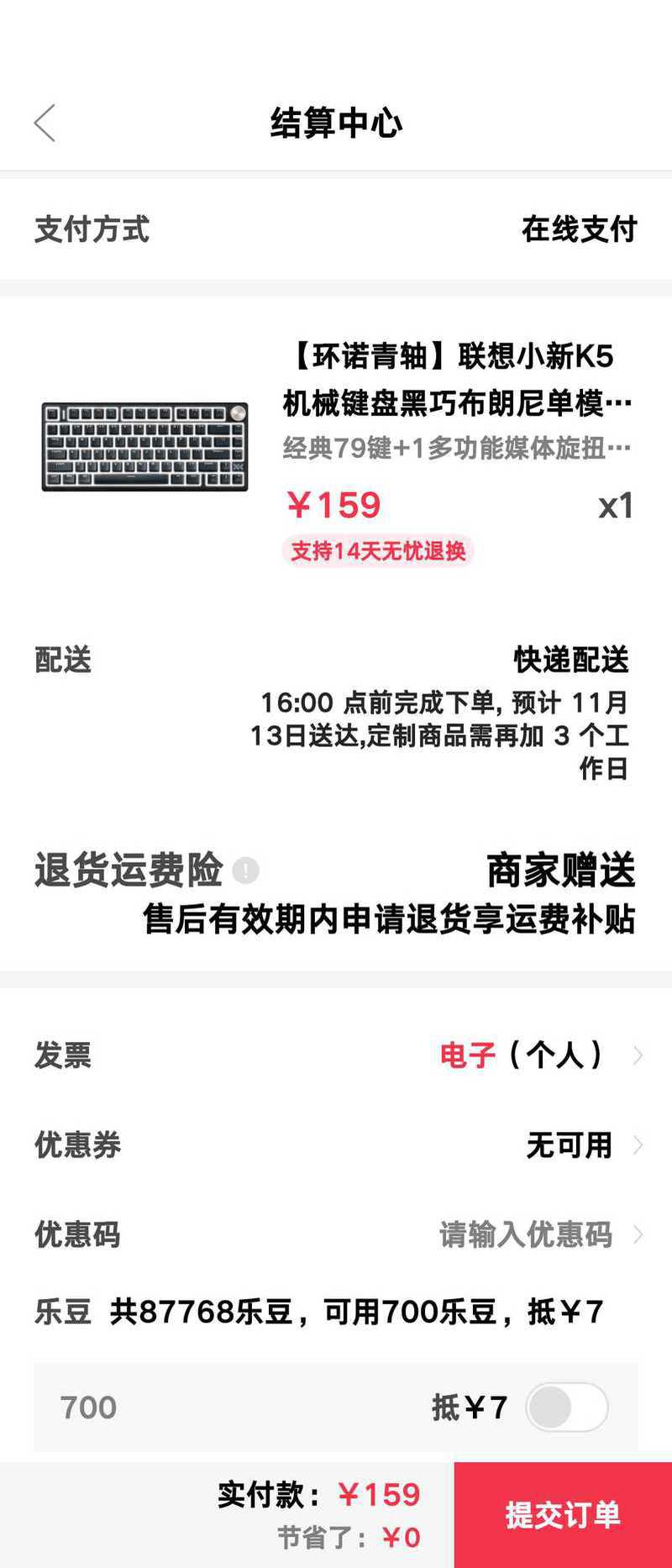
Task: Tap the 请输入优惠码 promo code field
Action: [x=526, y=1235]
